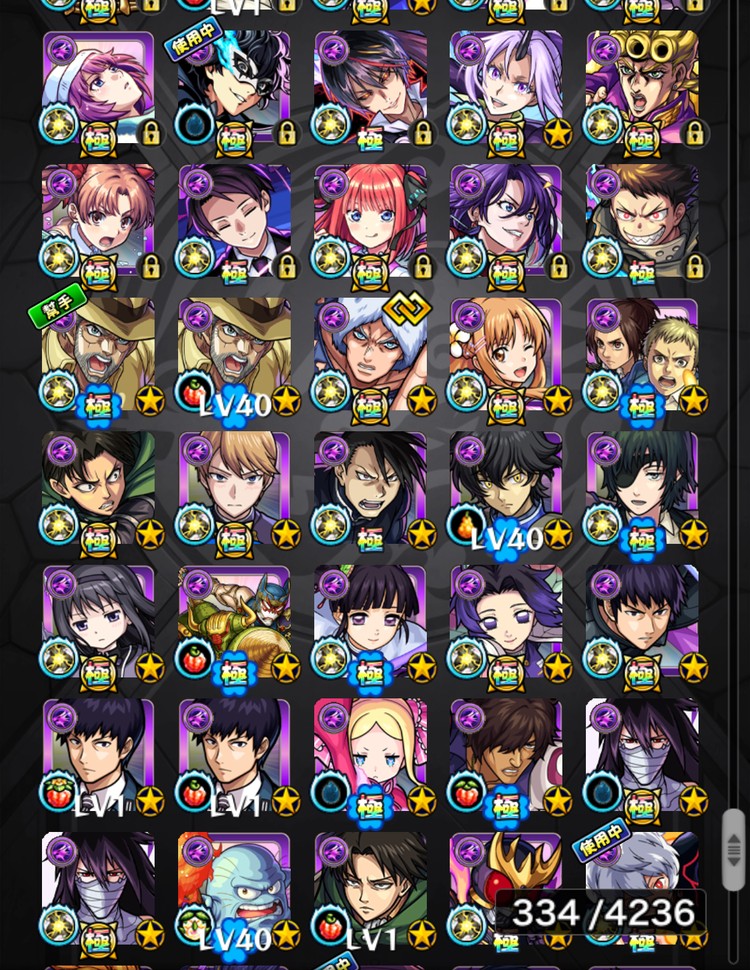Open the smiling man in black fedora
750x970 pixels.
click(234, 222)
